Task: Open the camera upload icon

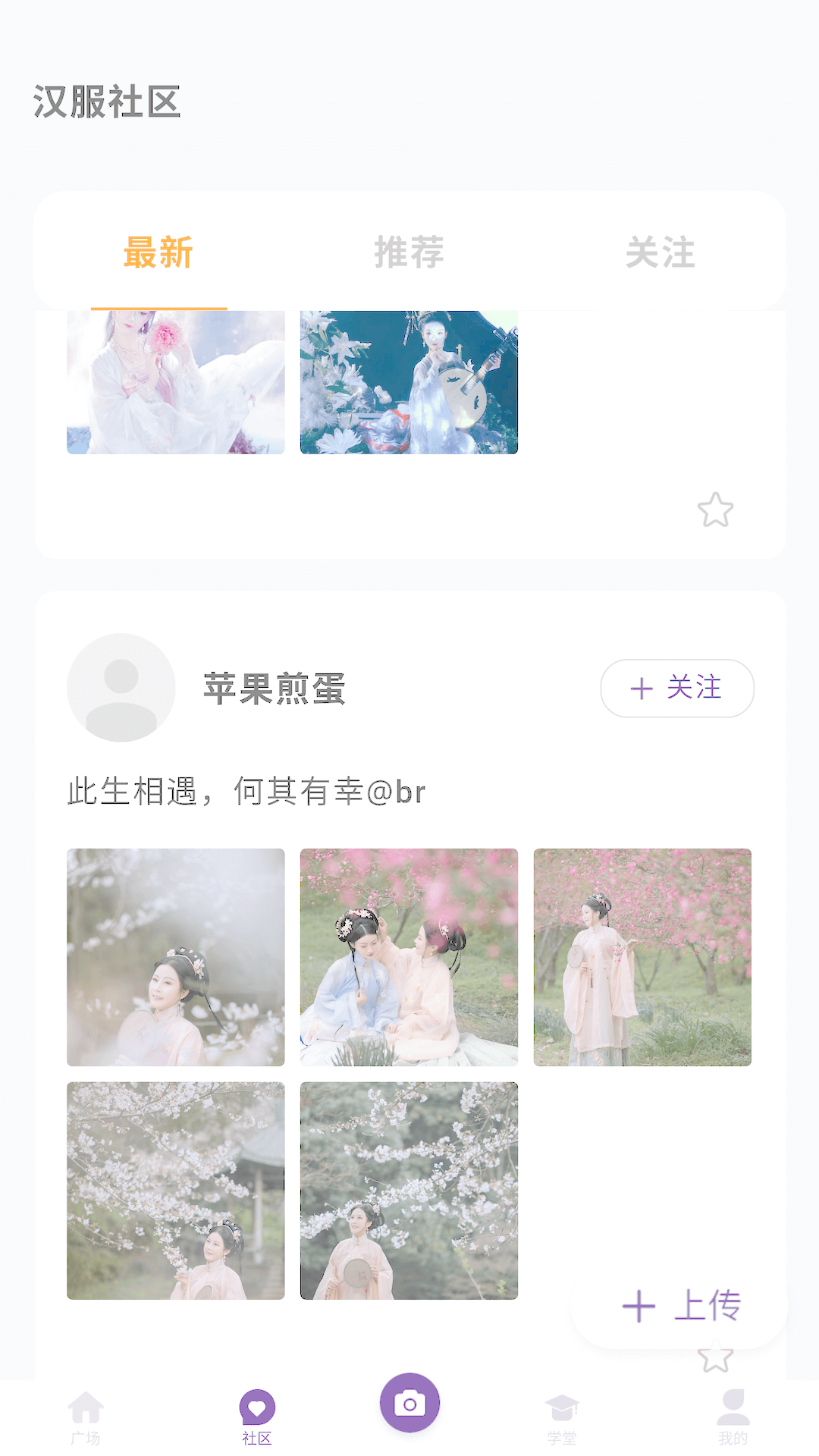Action: point(409,1403)
